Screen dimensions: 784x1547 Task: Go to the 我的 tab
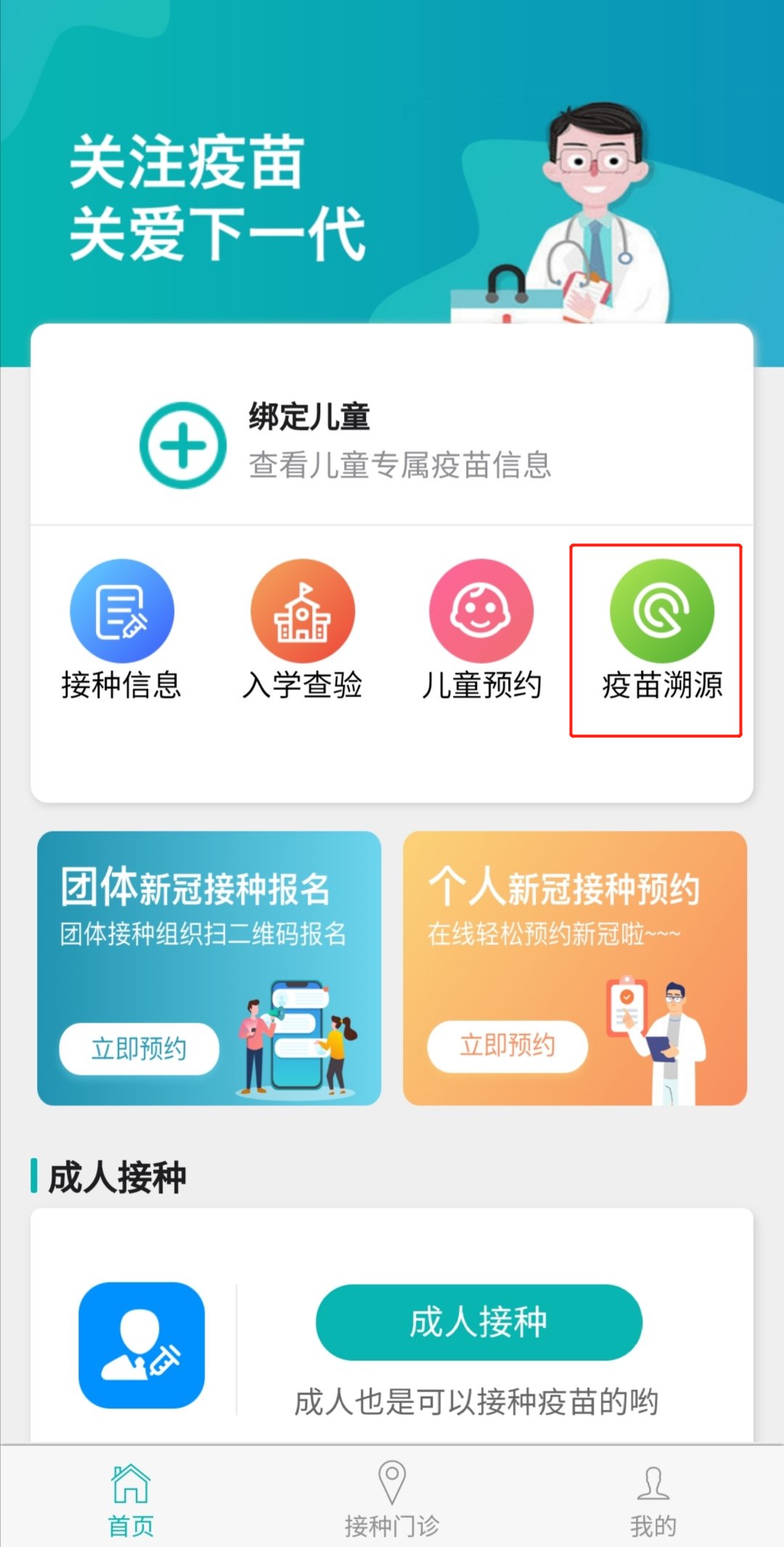[x=653, y=1500]
